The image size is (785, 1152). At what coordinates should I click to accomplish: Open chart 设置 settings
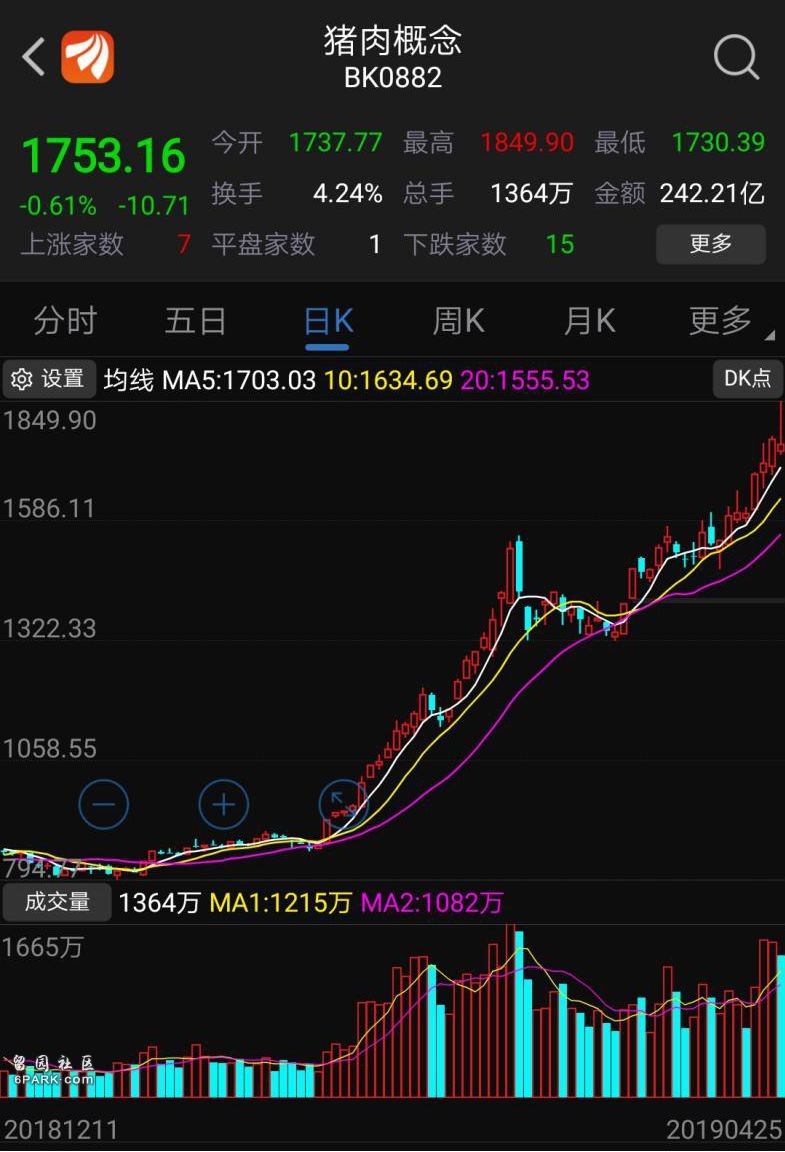pos(49,379)
